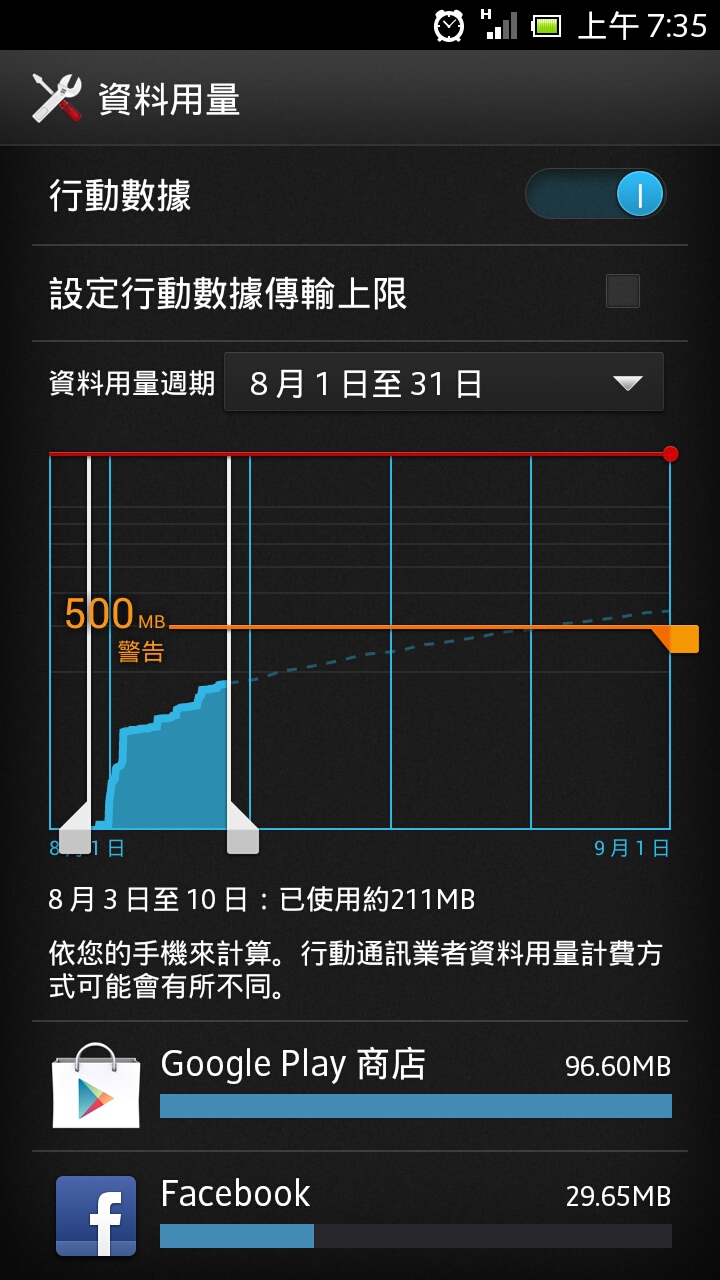
Task: Go back via the 資料用量 settings icon
Action: point(56,98)
